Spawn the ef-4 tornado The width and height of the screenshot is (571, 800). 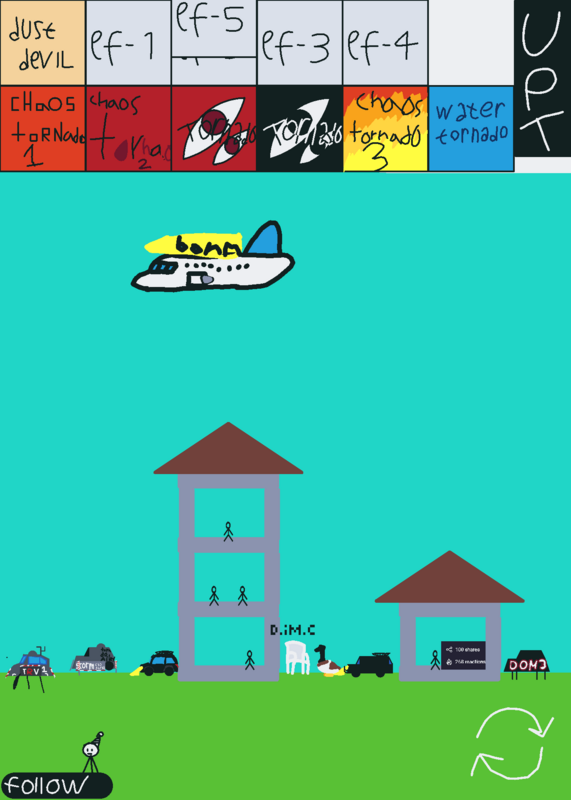click(x=385, y=43)
